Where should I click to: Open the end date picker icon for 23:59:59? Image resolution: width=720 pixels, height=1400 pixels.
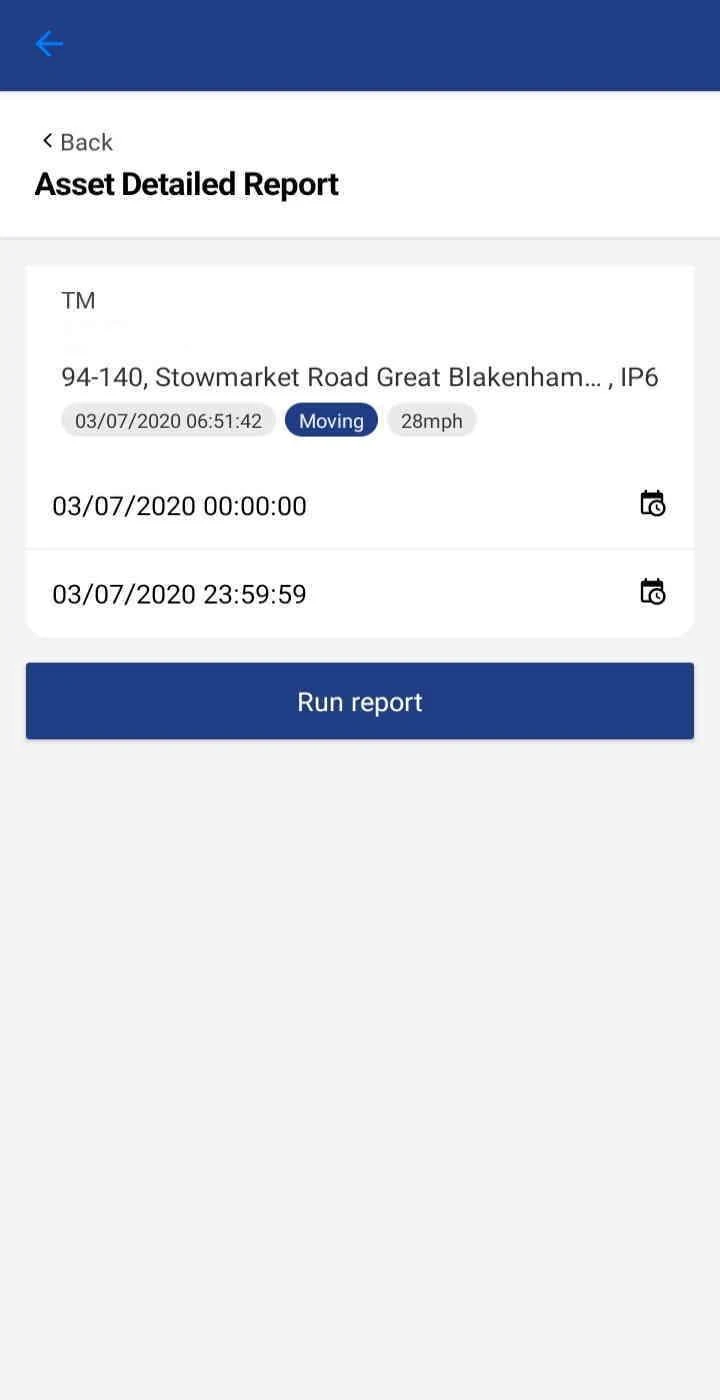point(652,592)
